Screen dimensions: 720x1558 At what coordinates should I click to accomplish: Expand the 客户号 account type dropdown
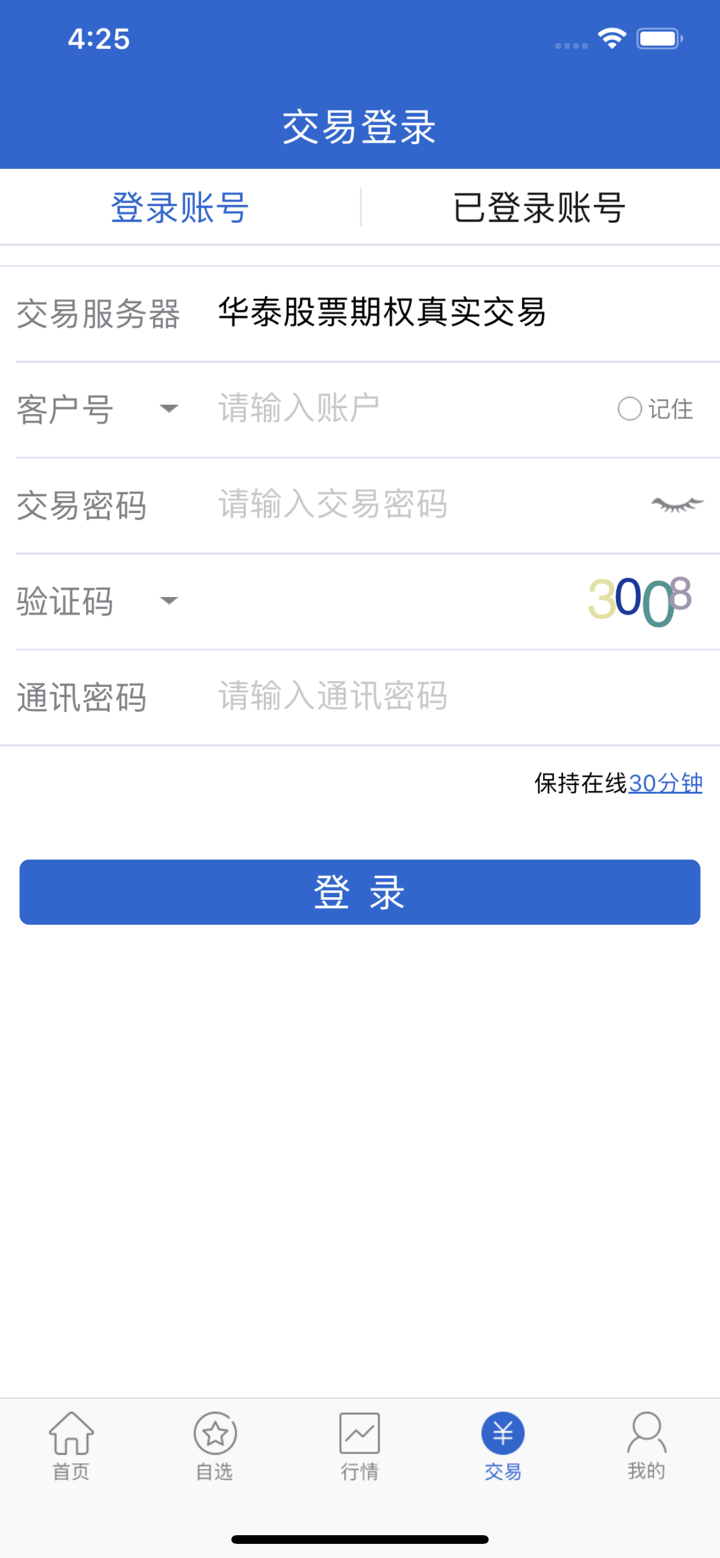pos(169,408)
